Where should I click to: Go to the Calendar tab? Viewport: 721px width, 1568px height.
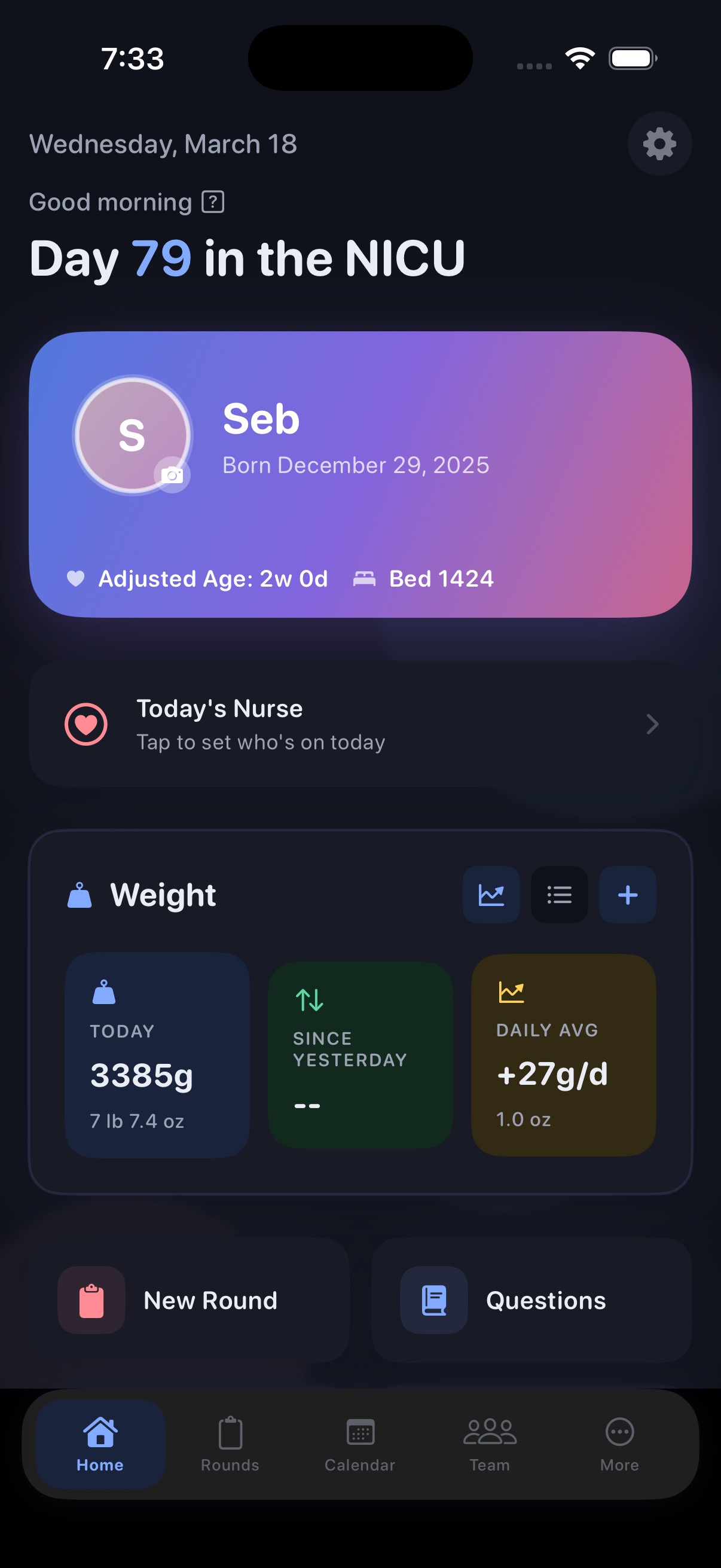(x=360, y=1444)
